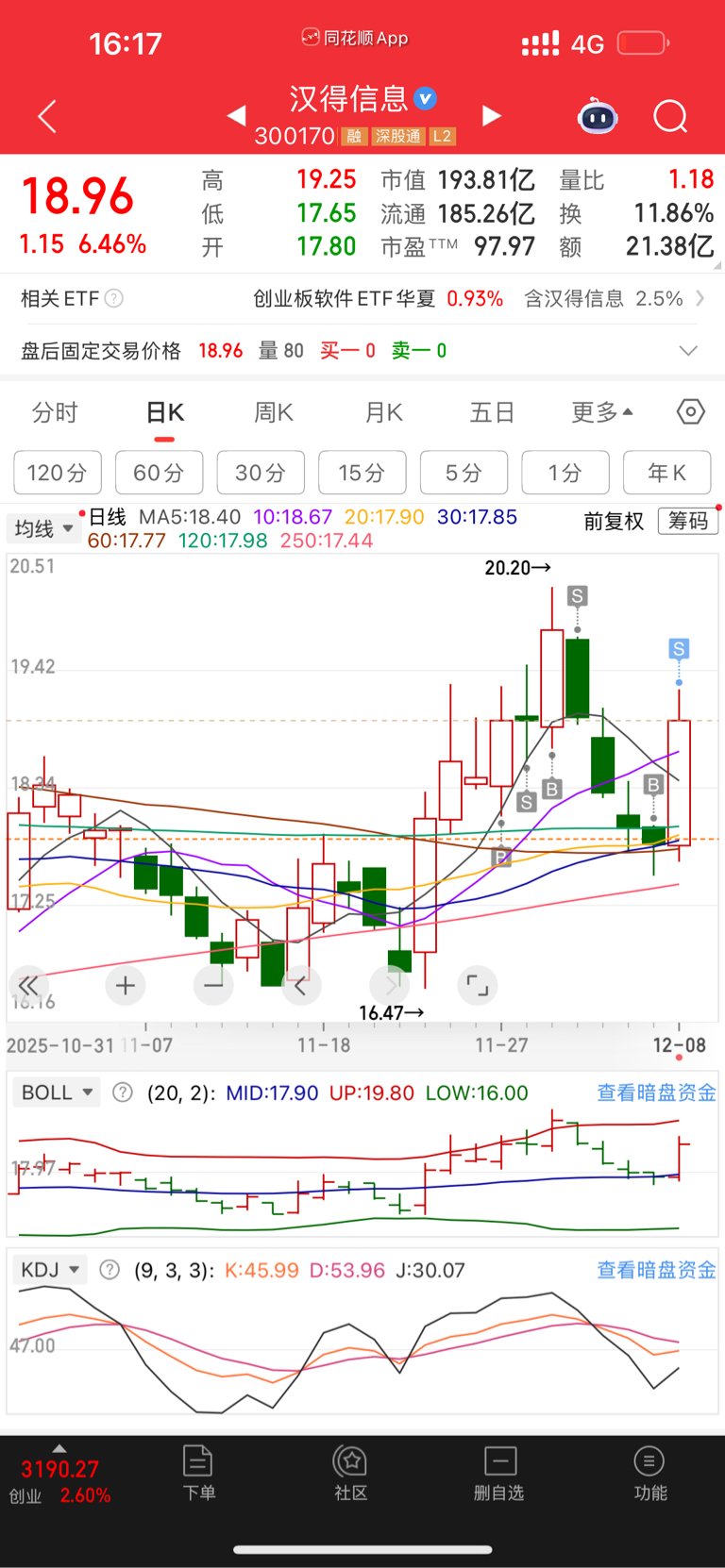
Task: Switch to the next stock arrow
Action: [491, 115]
